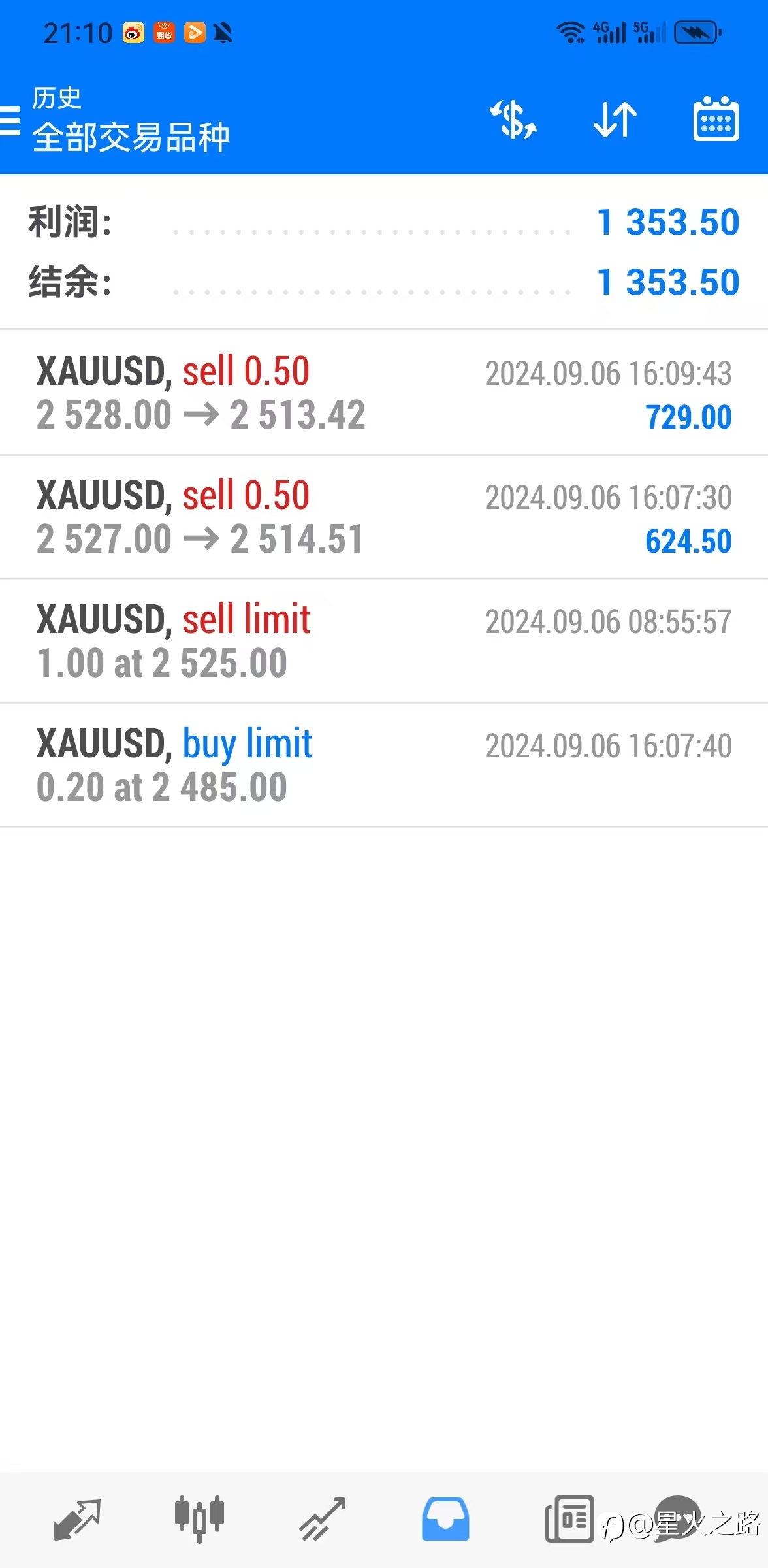Screen dimensions: 768x1568
Task: Open the hamburger drawer menu
Action: pos(9,121)
